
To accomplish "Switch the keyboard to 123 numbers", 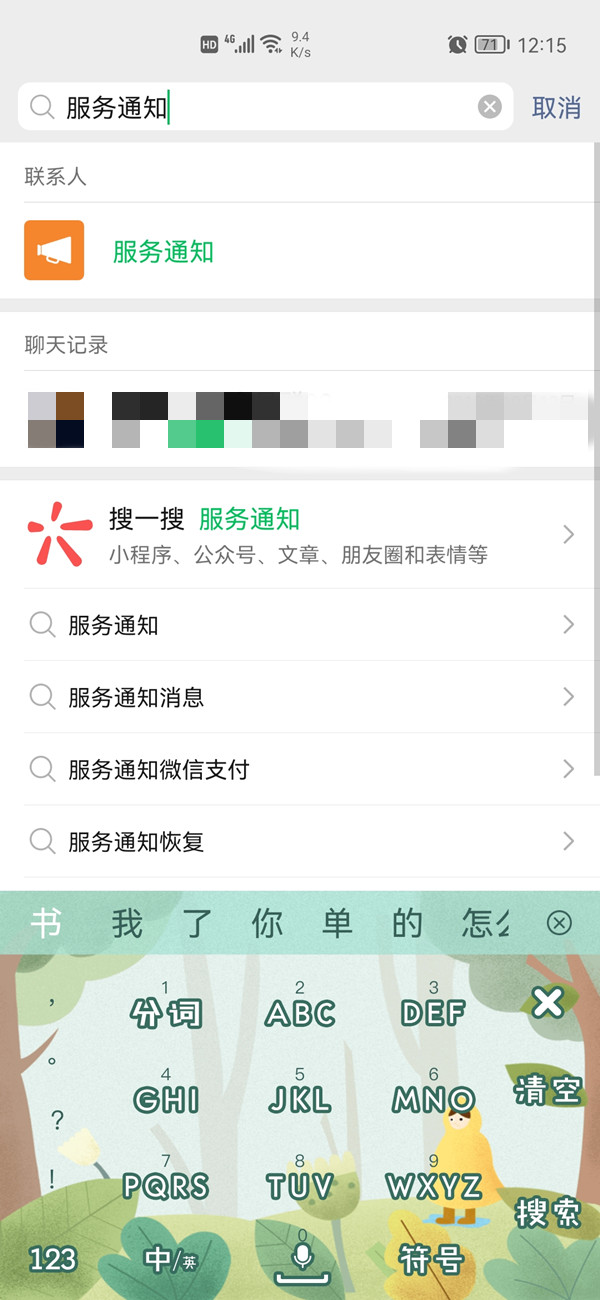I will [x=53, y=1258].
